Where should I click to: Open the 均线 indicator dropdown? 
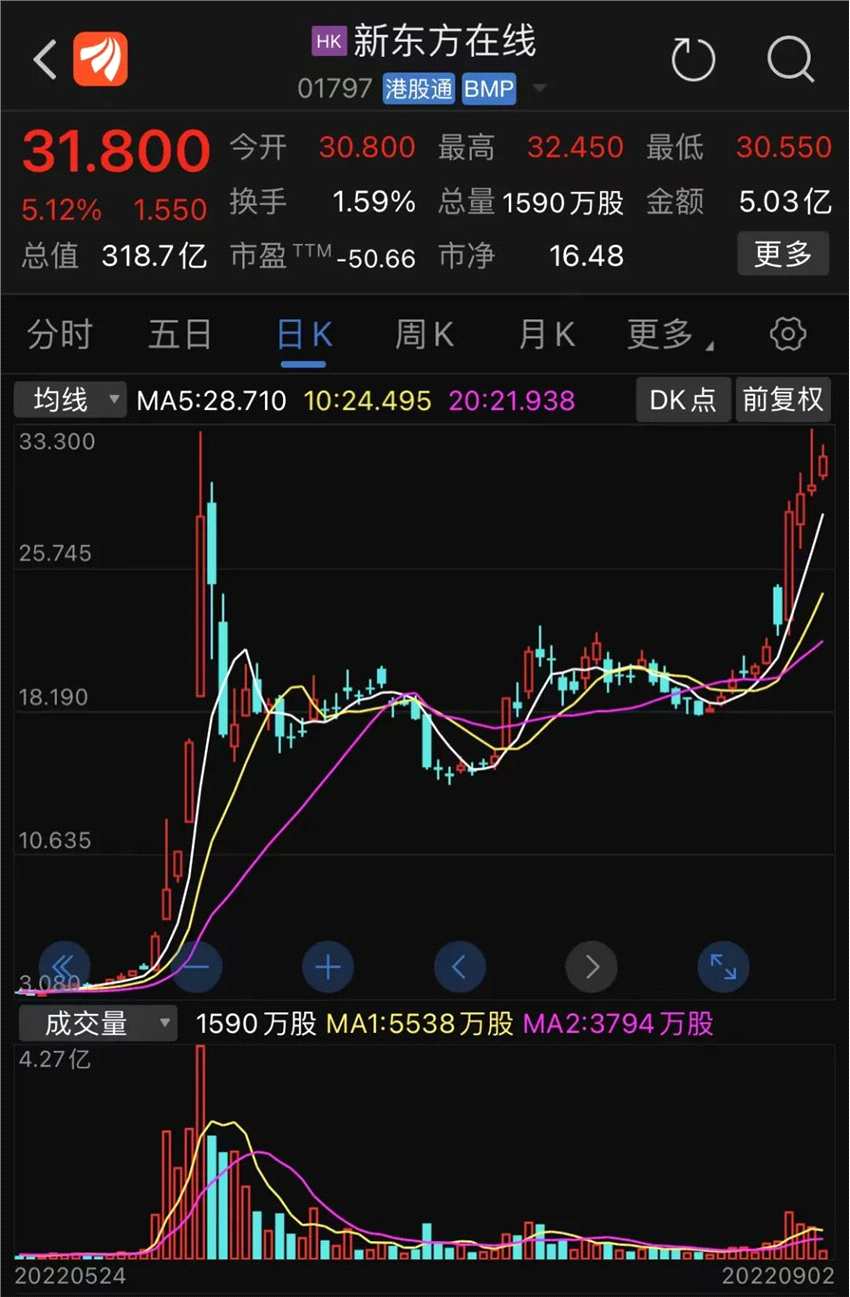point(70,400)
